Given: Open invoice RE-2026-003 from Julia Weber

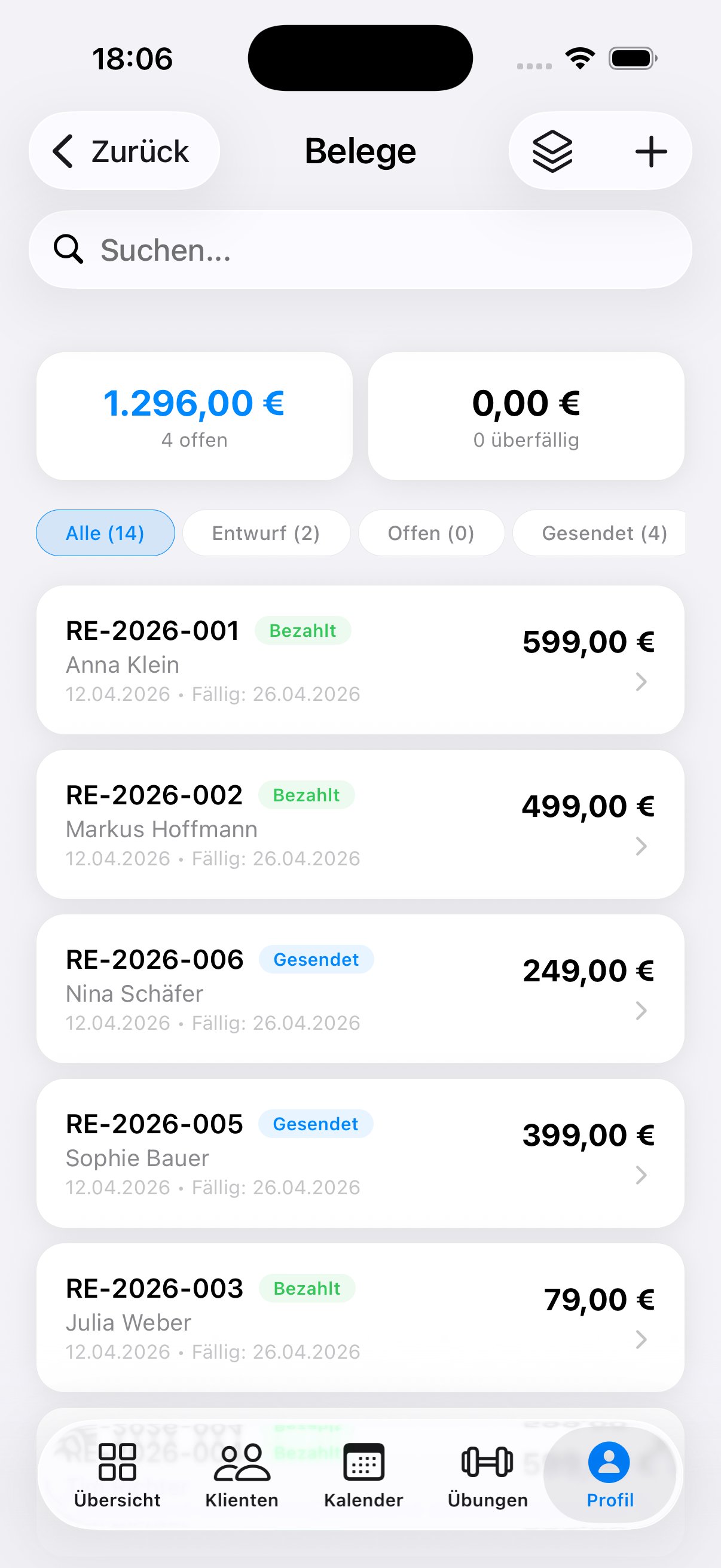Looking at the screenshot, I should (360, 1317).
